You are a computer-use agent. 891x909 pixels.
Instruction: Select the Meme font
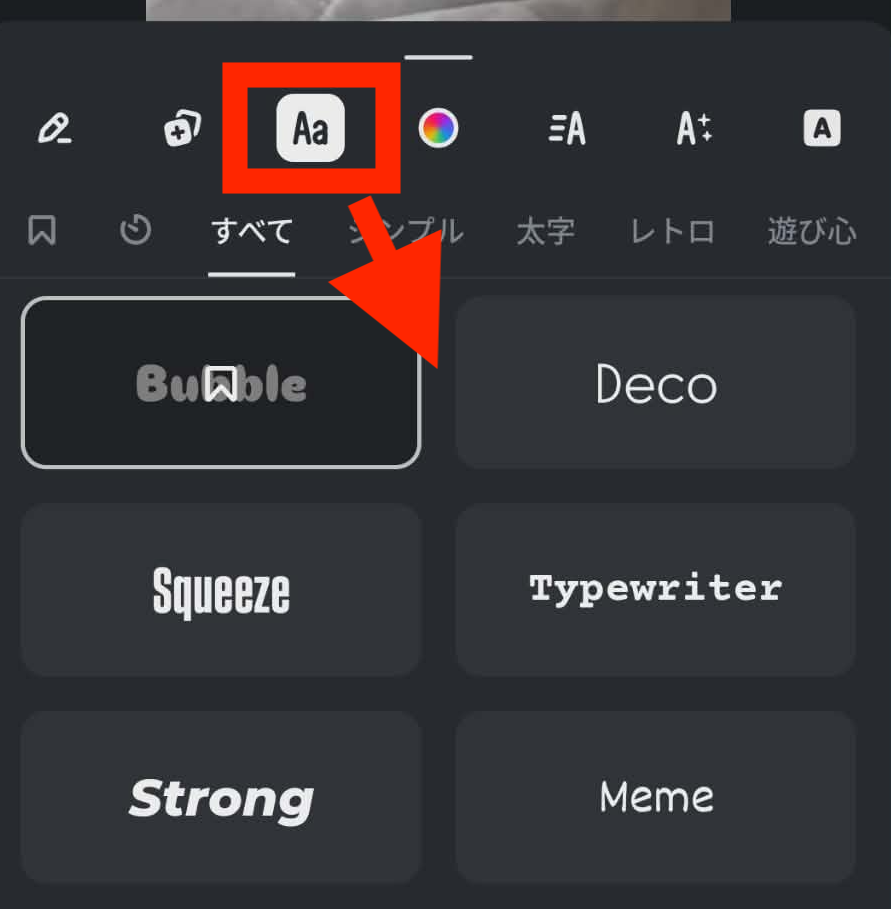tap(656, 797)
